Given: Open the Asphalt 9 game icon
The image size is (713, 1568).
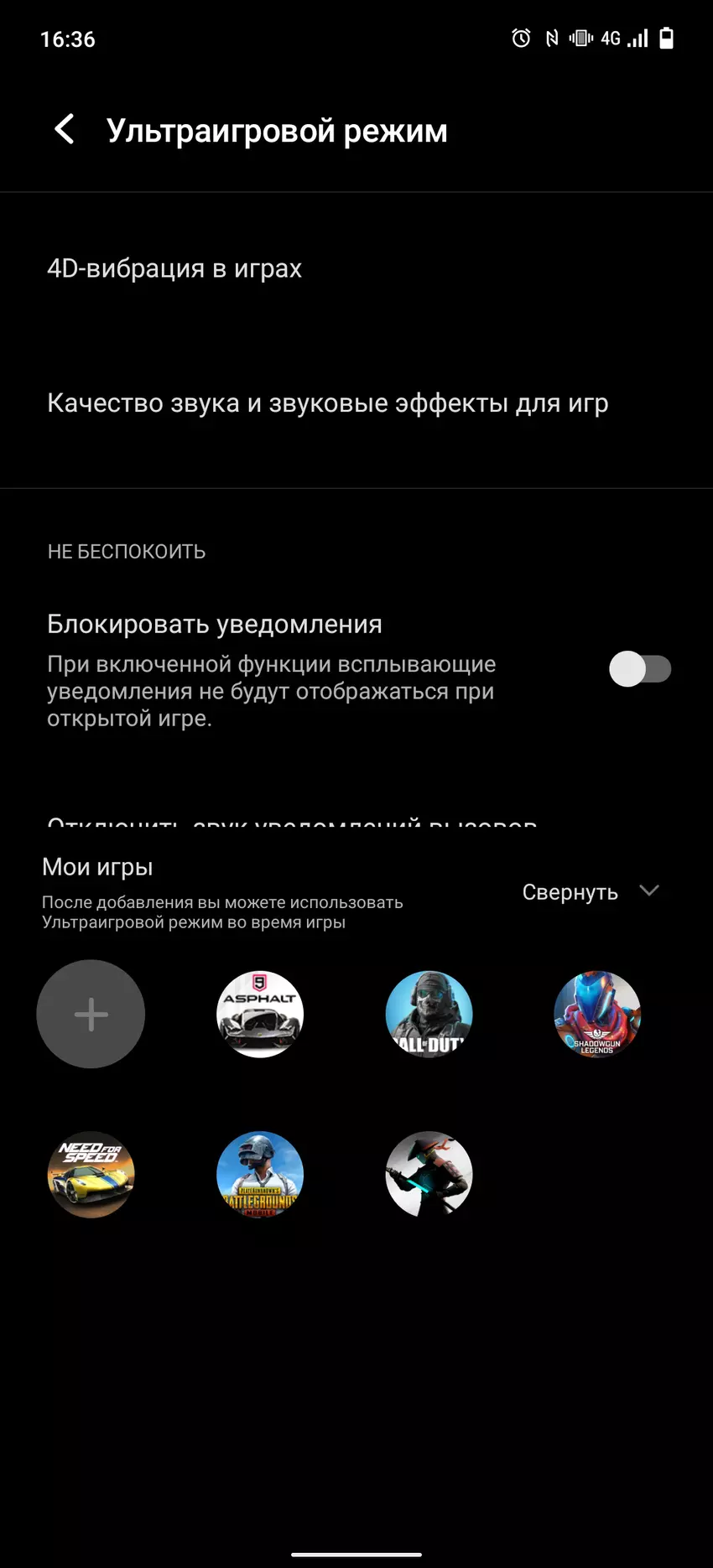Looking at the screenshot, I should pyautogui.click(x=260, y=1015).
